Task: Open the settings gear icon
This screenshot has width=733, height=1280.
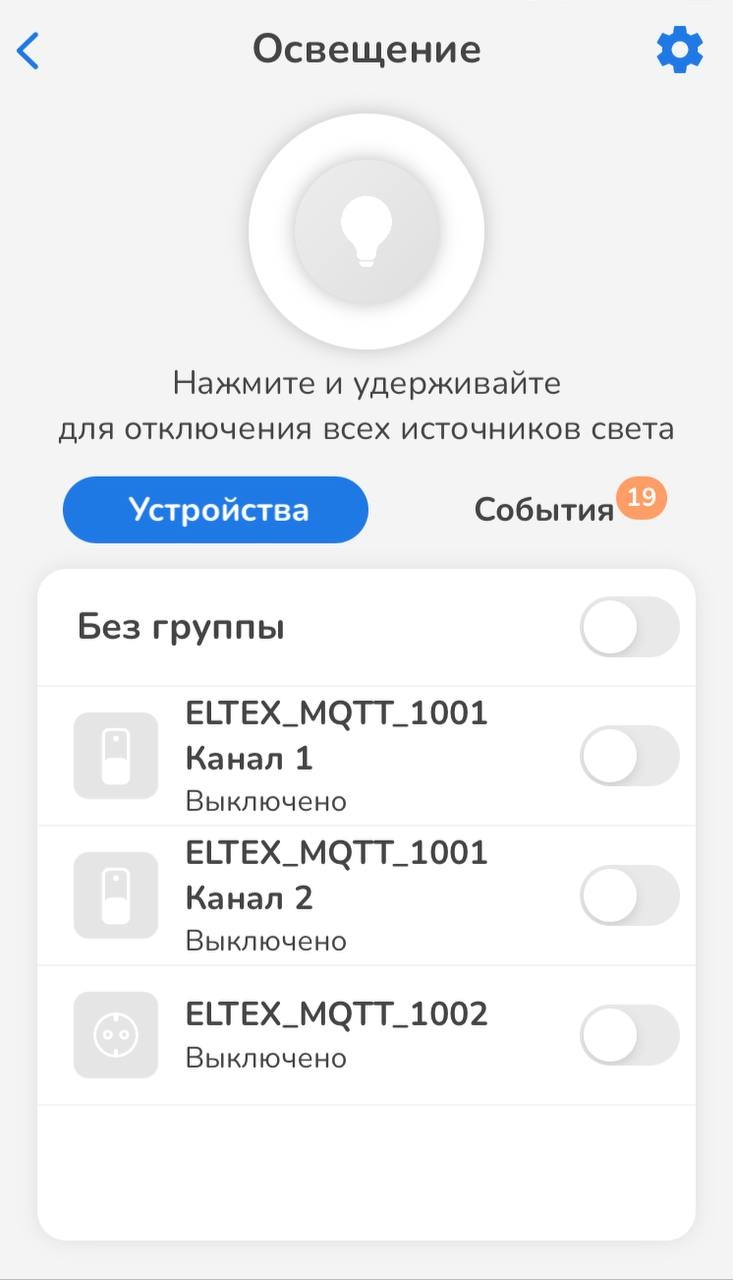Action: click(680, 50)
